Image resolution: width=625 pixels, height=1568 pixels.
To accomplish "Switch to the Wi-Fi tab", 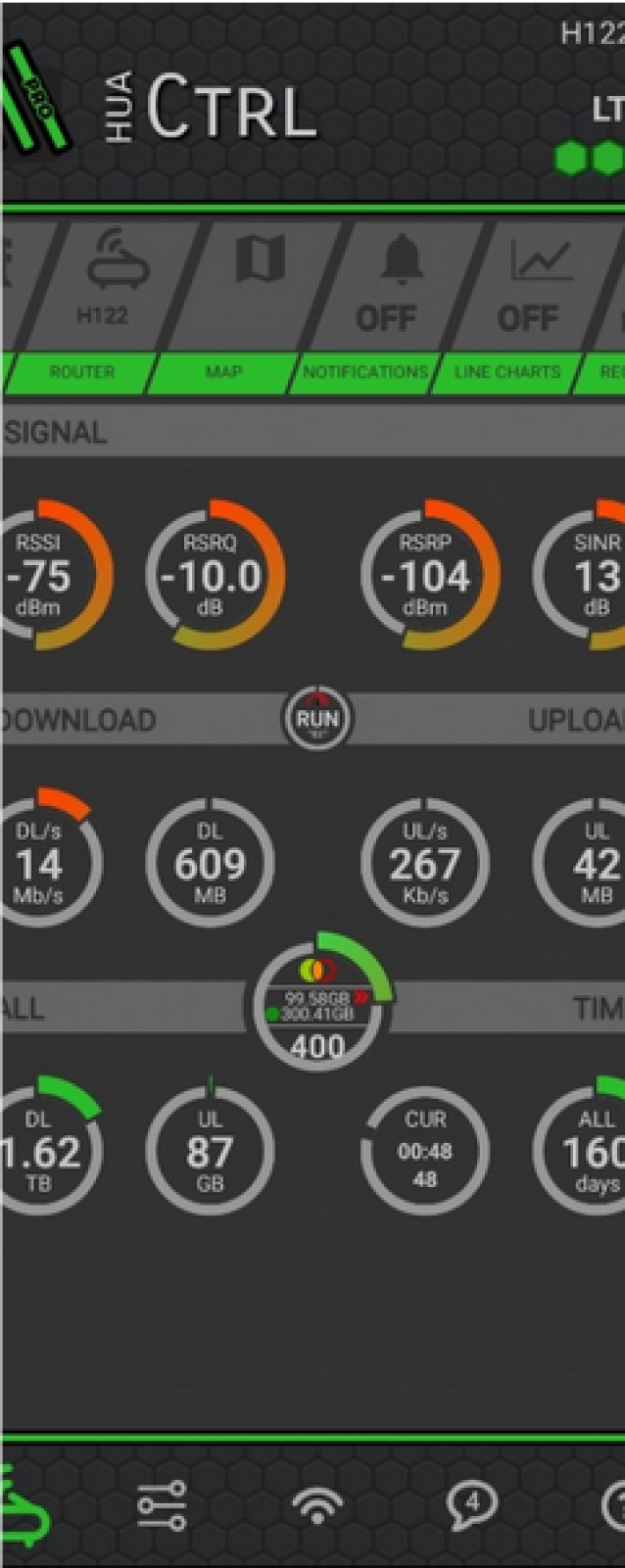I will coord(317,1506).
